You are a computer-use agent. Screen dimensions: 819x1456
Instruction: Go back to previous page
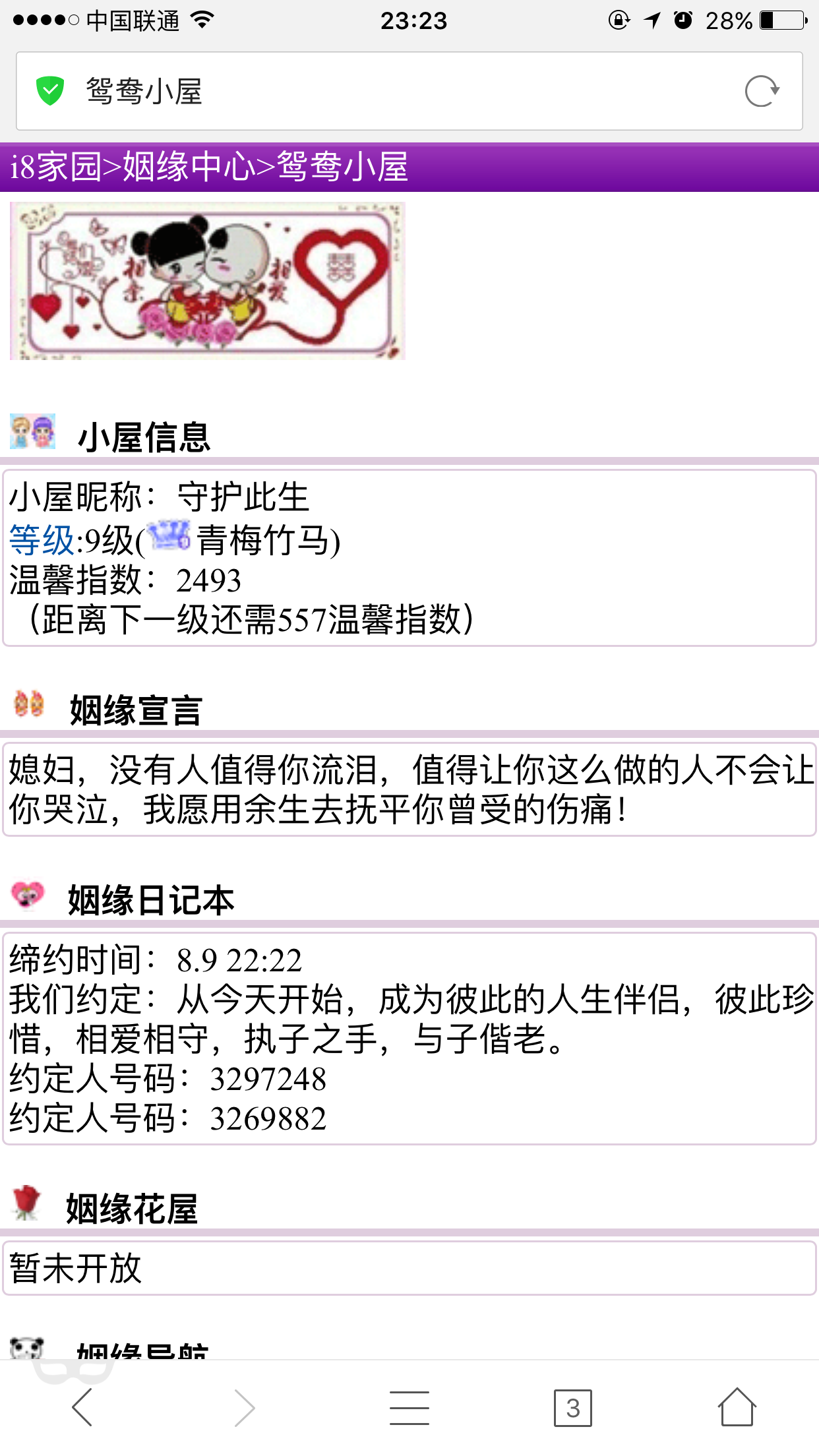pyautogui.click(x=83, y=1407)
